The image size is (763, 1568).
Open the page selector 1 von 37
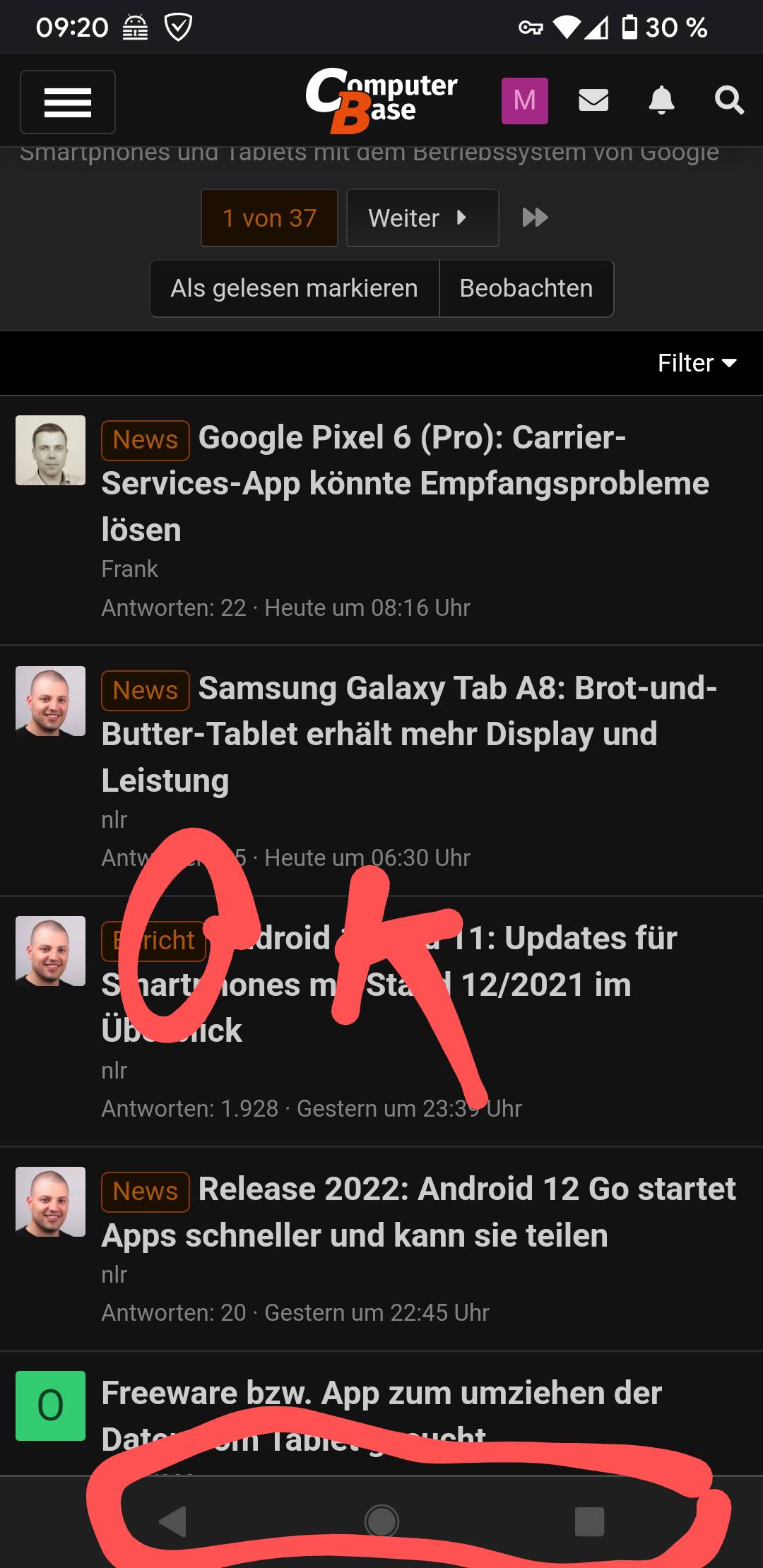coord(269,218)
